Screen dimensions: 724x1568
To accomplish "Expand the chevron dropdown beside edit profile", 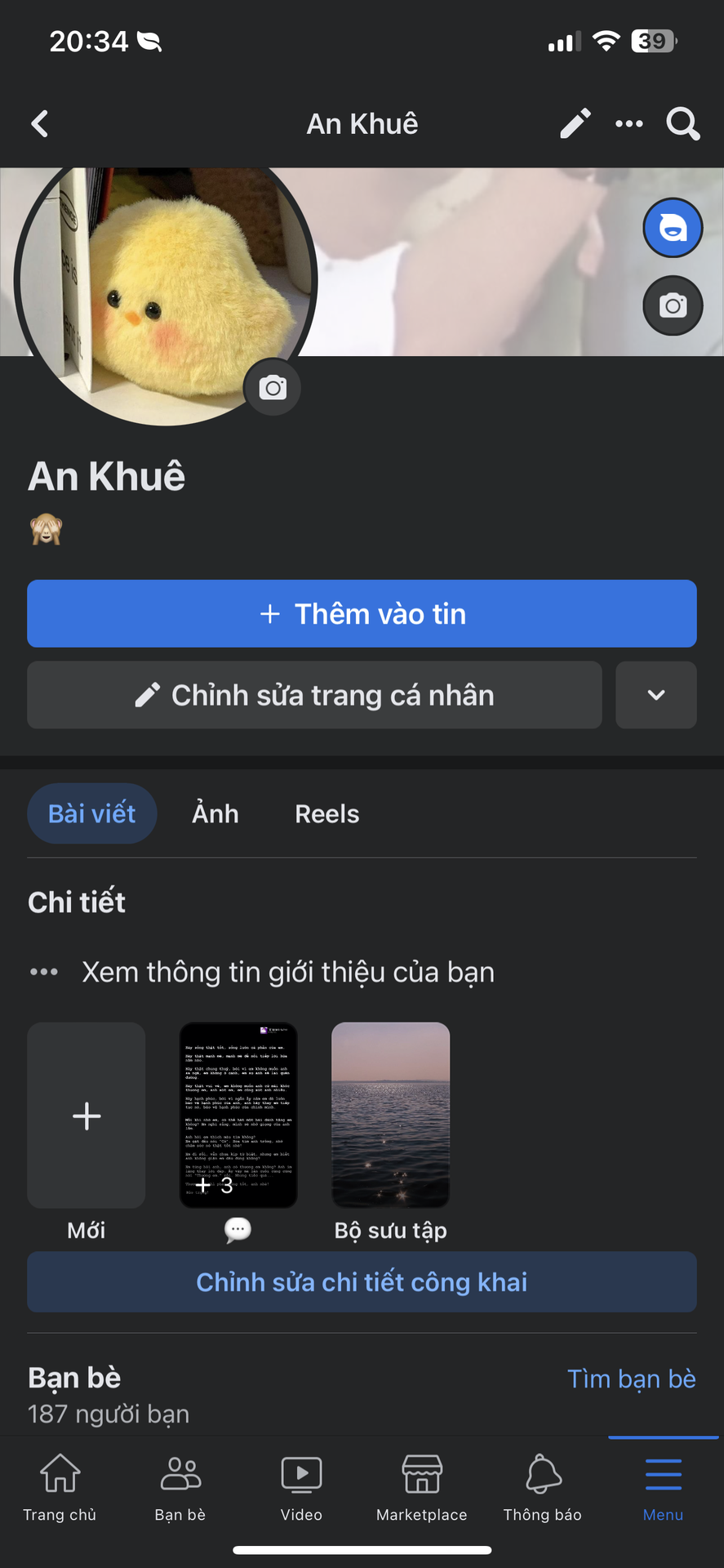I will click(x=655, y=695).
